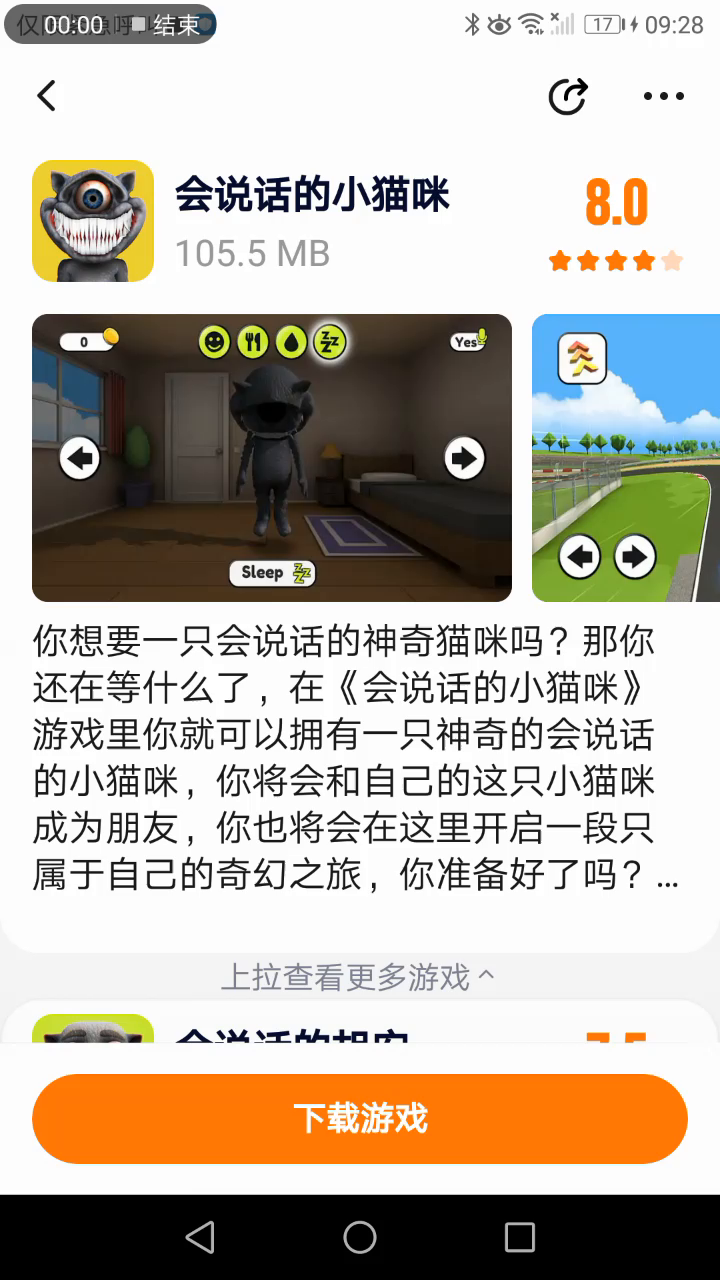Open the bedroom gameplay screenshot

pos(272,458)
